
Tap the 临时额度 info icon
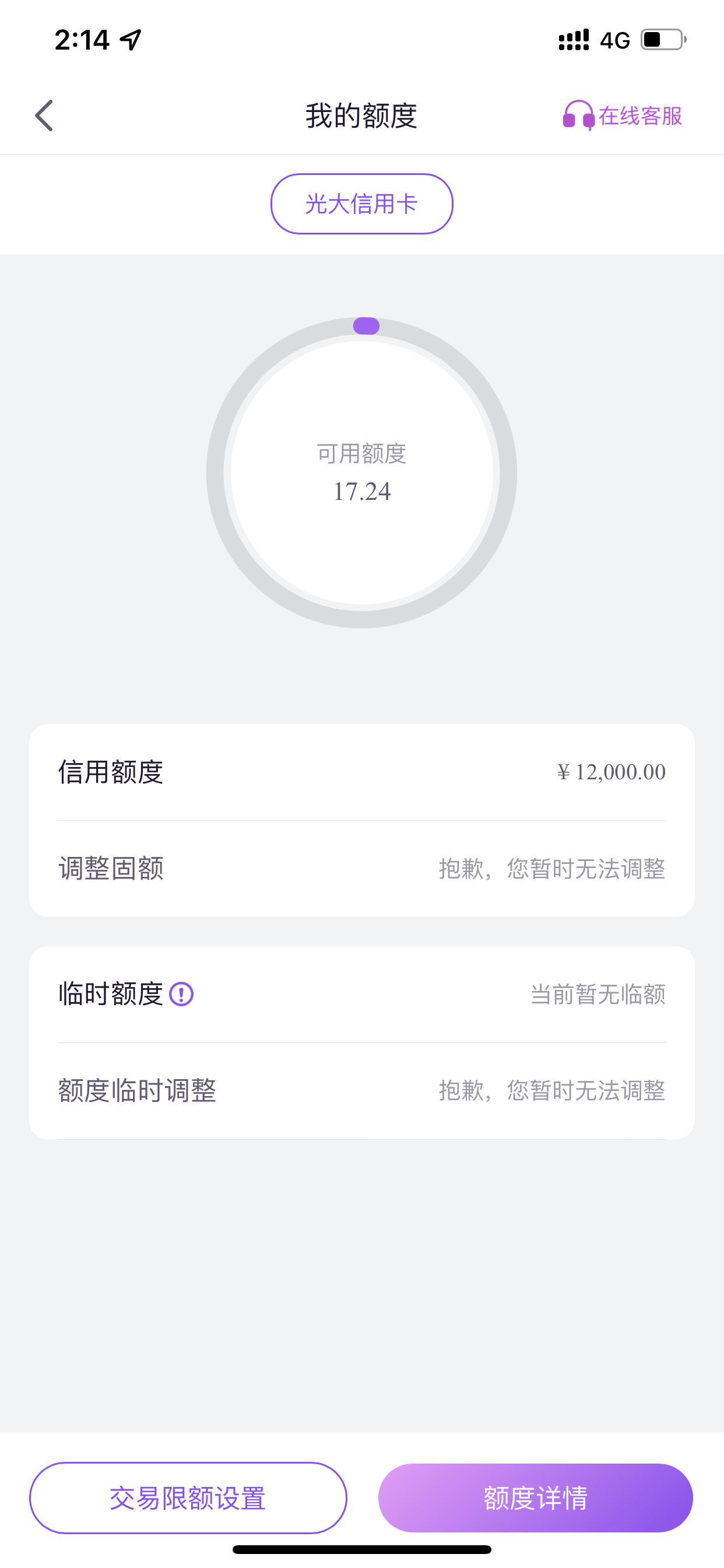[x=181, y=994]
